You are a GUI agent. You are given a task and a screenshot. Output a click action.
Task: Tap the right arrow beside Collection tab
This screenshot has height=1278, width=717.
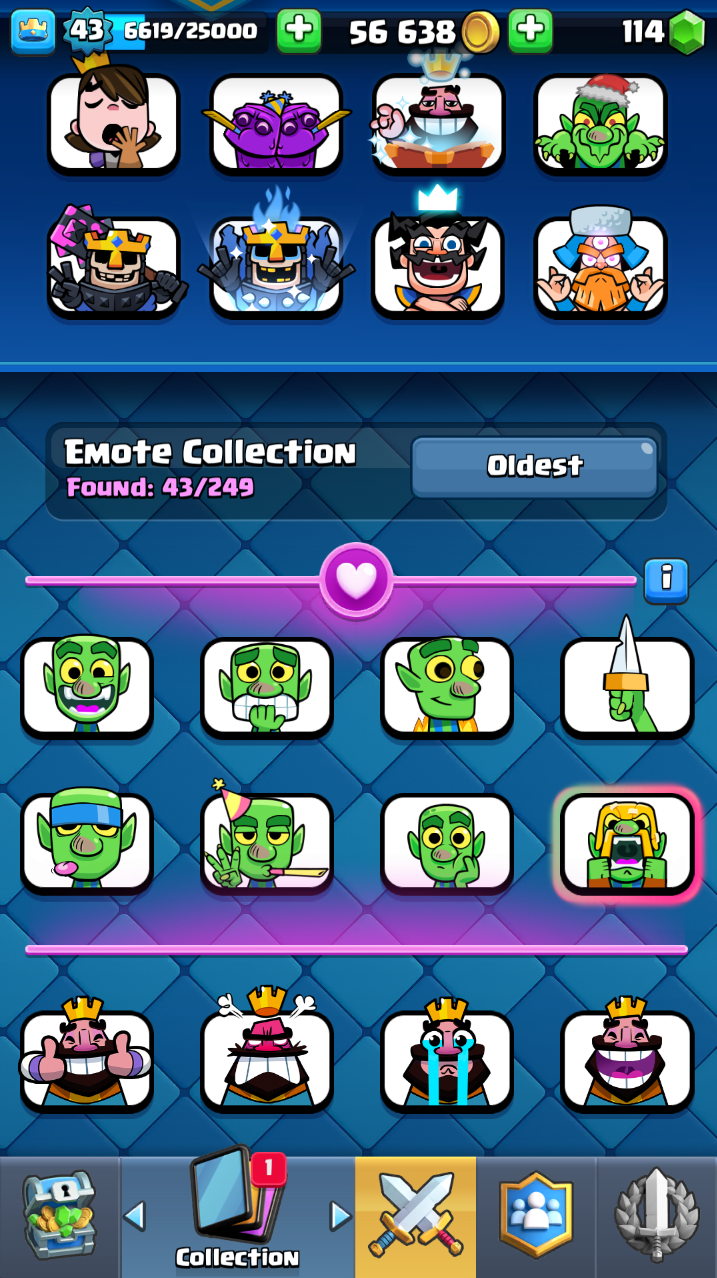tap(340, 1216)
